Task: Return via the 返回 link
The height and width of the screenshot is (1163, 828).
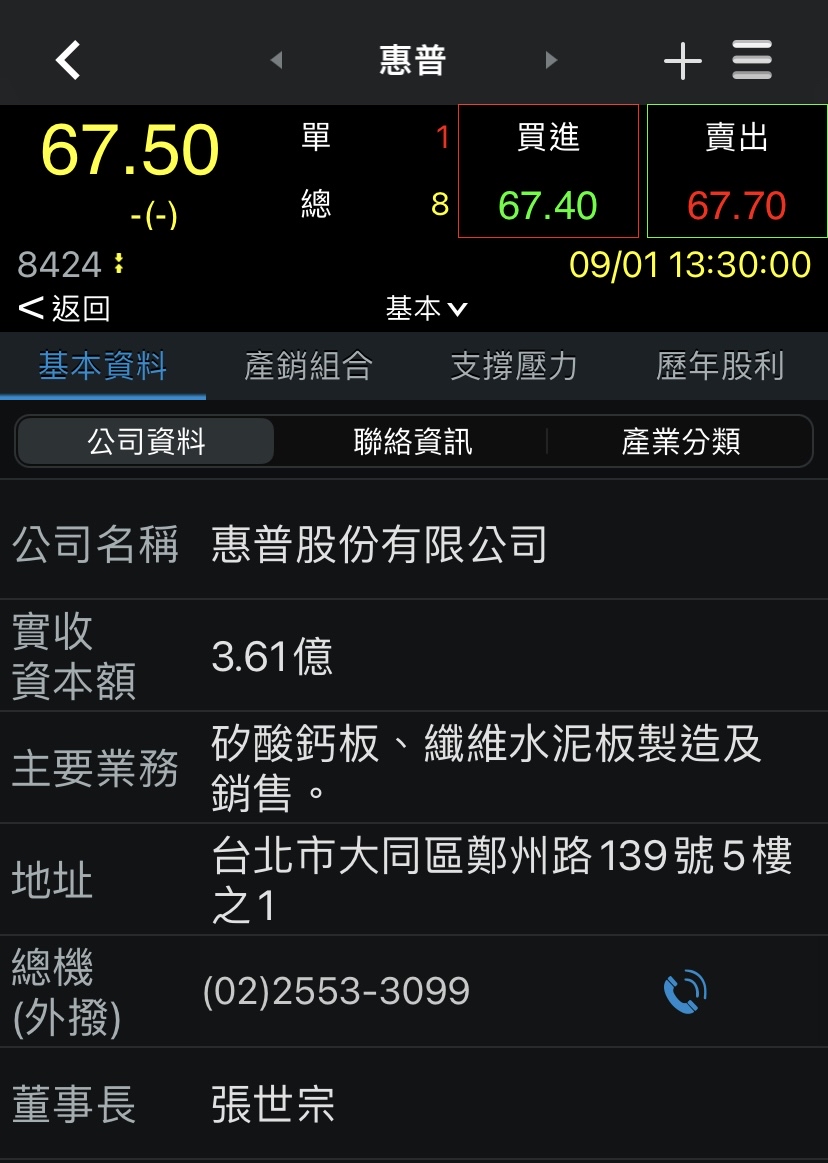Action: click(65, 309)
